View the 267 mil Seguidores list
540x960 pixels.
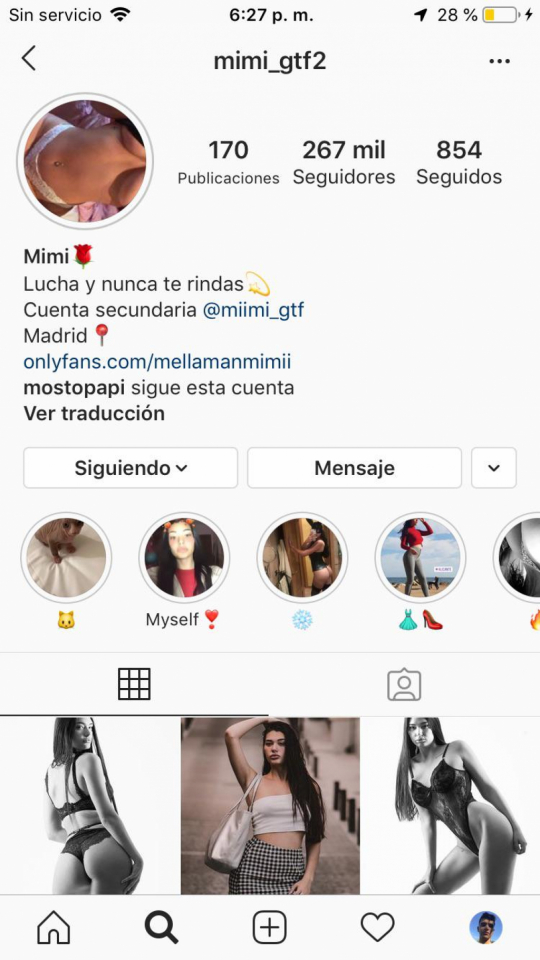coord(344,162)
